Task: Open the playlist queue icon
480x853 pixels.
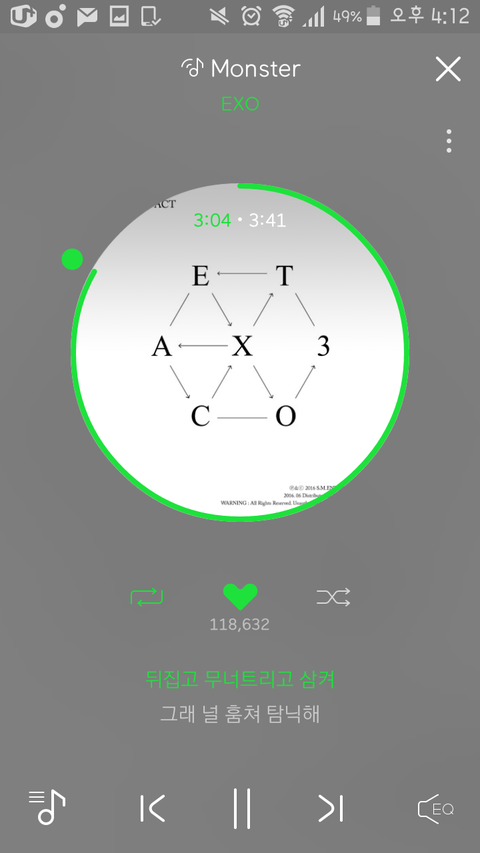Action: point(47,807)
